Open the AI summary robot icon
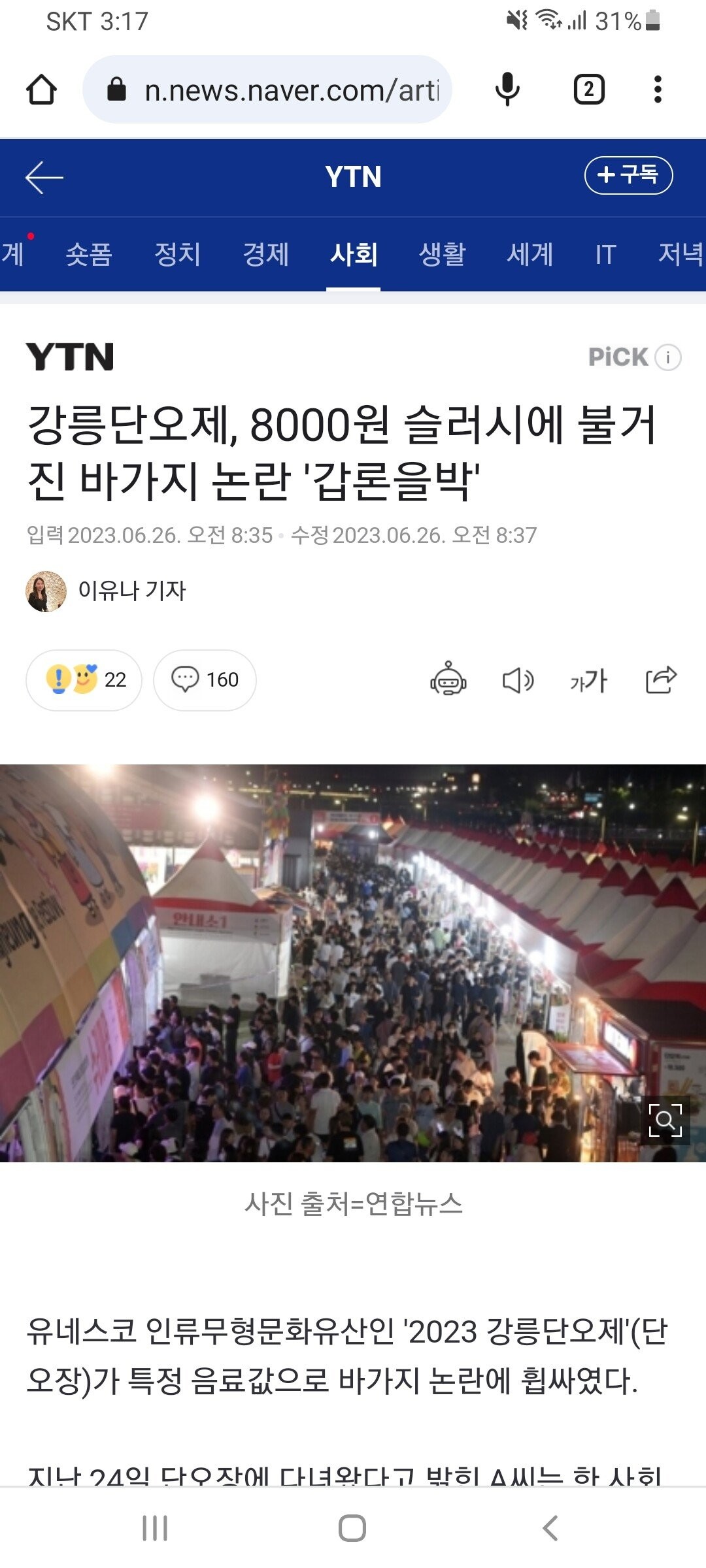The image size is (706, 1568). 448,679
